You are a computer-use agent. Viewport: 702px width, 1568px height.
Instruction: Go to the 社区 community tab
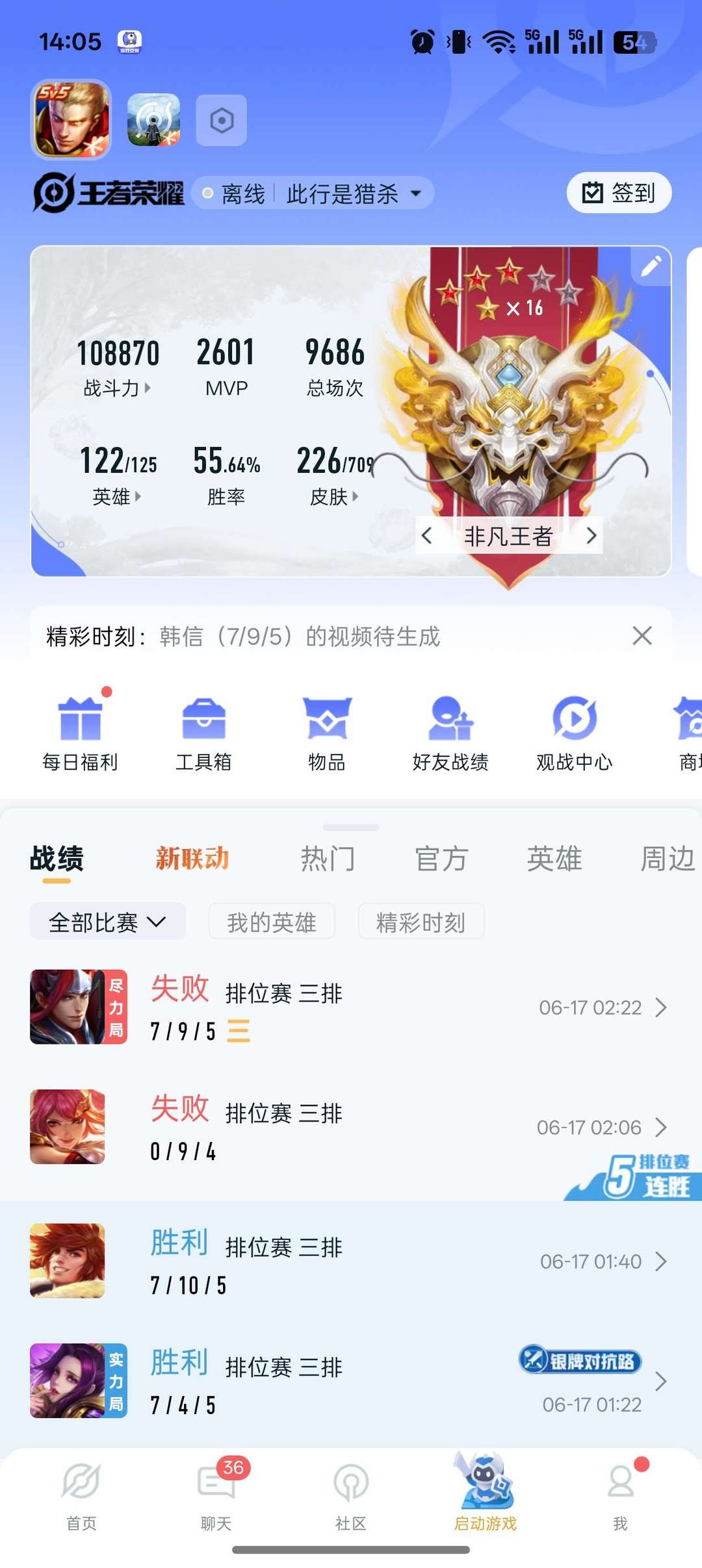coord(351,1493)
